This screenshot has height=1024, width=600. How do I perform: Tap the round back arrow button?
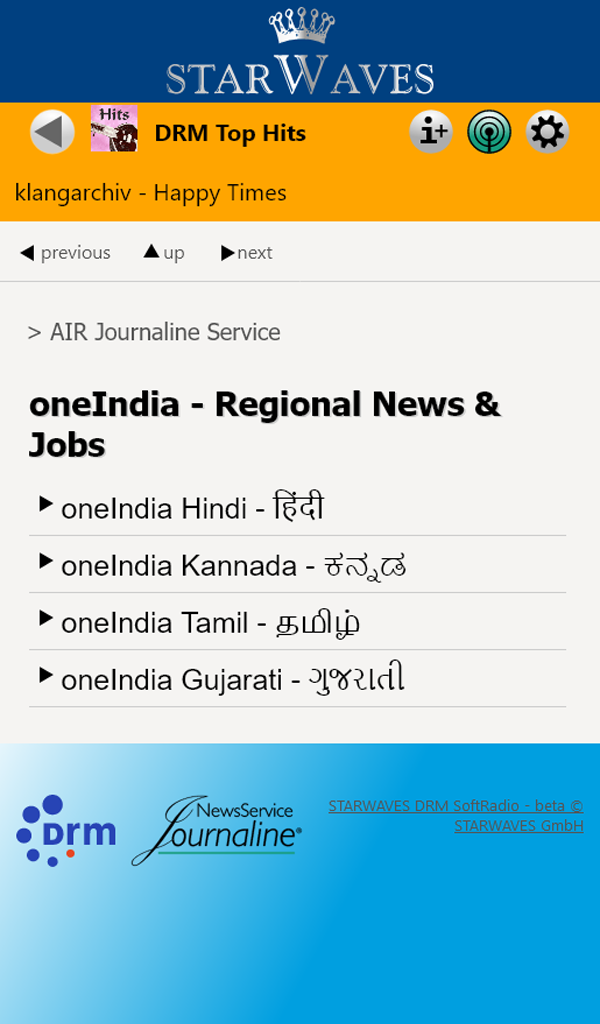(x=52, y=132)
